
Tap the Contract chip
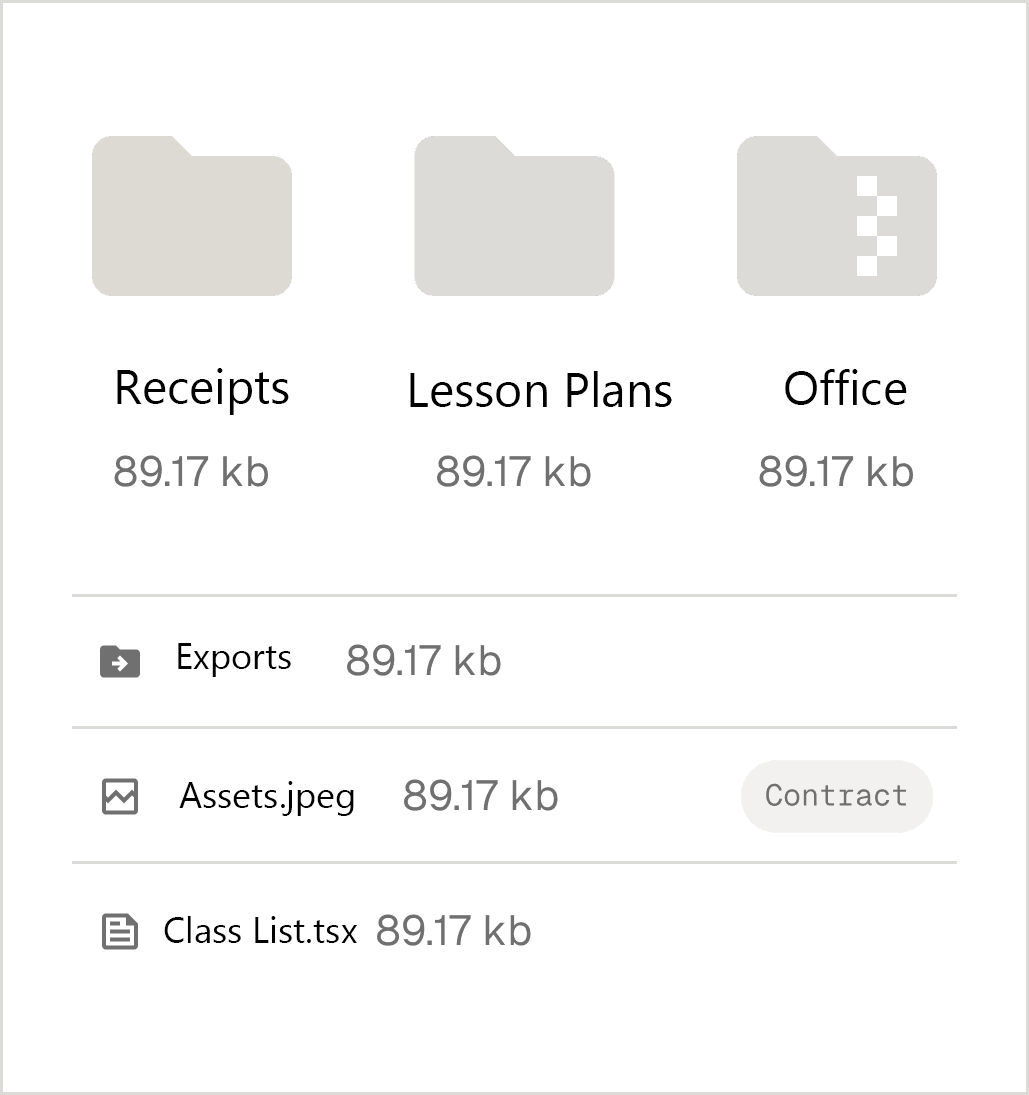click(x=836, y=796)
